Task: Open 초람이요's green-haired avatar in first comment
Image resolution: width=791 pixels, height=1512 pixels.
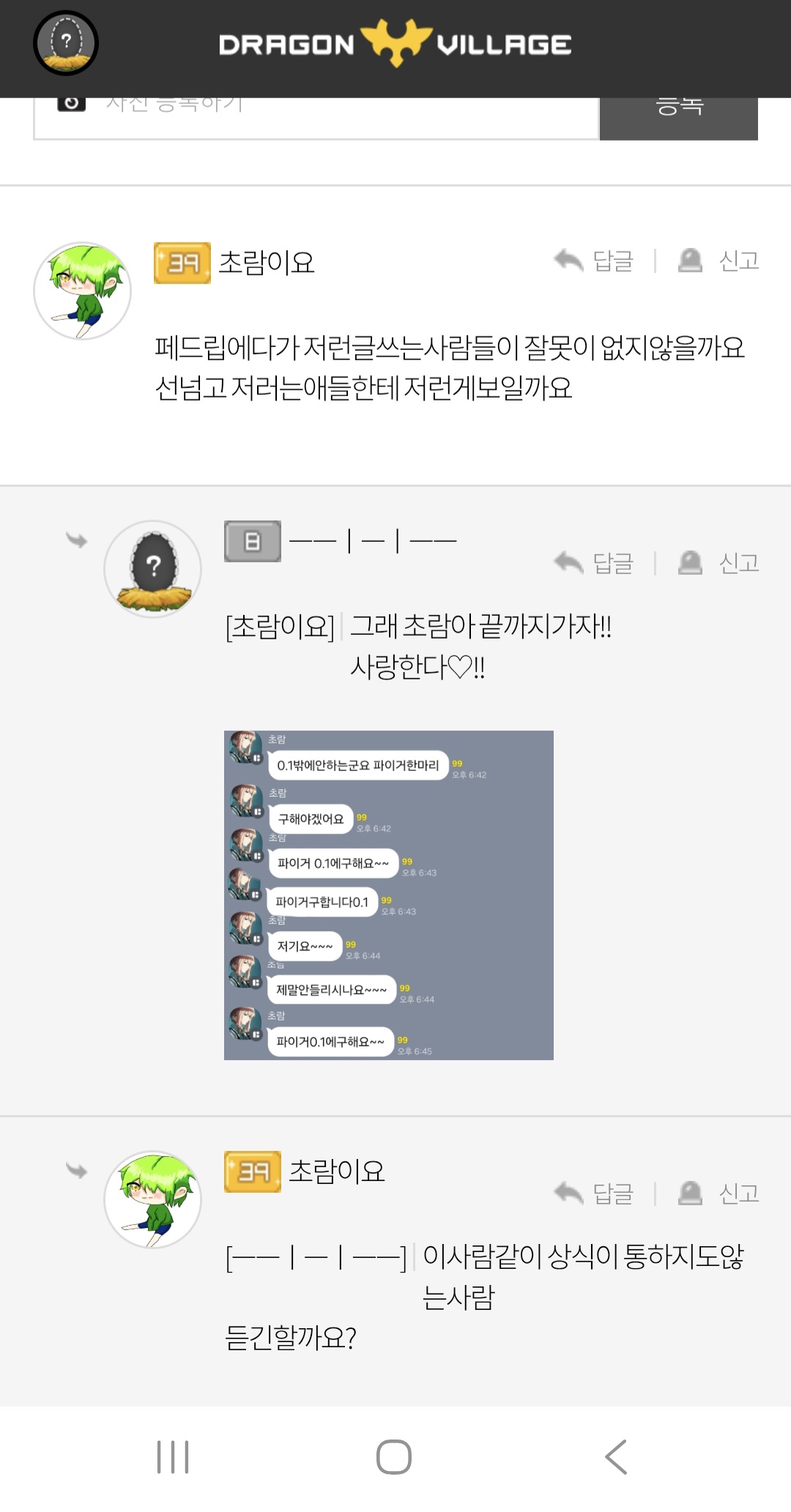Action: (82, 291)
